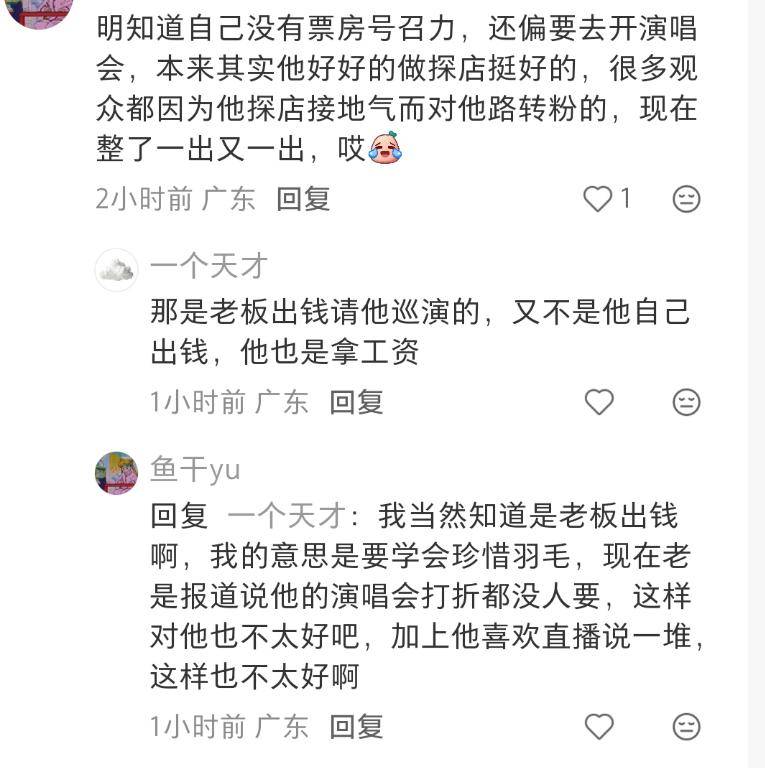This screenshot has height=768, width=765.
Task: Reply to 一个天才's comment
Action: point(357,402)
